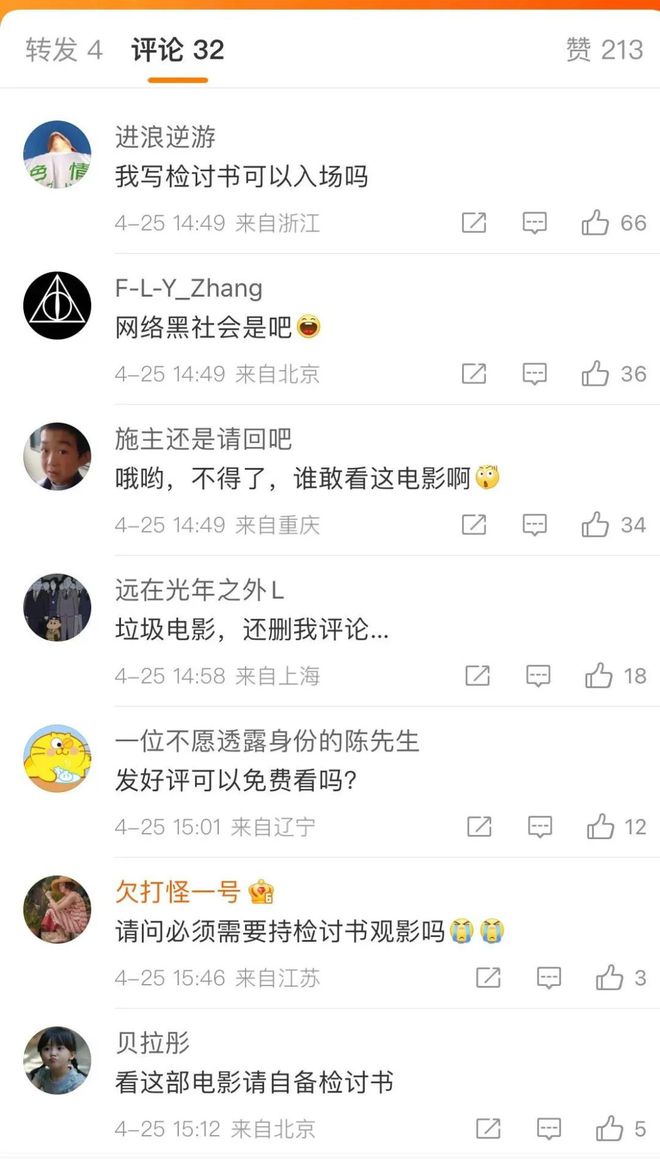The height and width of the screenshot is (1159, 660).
Task: Like the comment asking 发好评可以免费看吗
Action: tap(601, 827)
